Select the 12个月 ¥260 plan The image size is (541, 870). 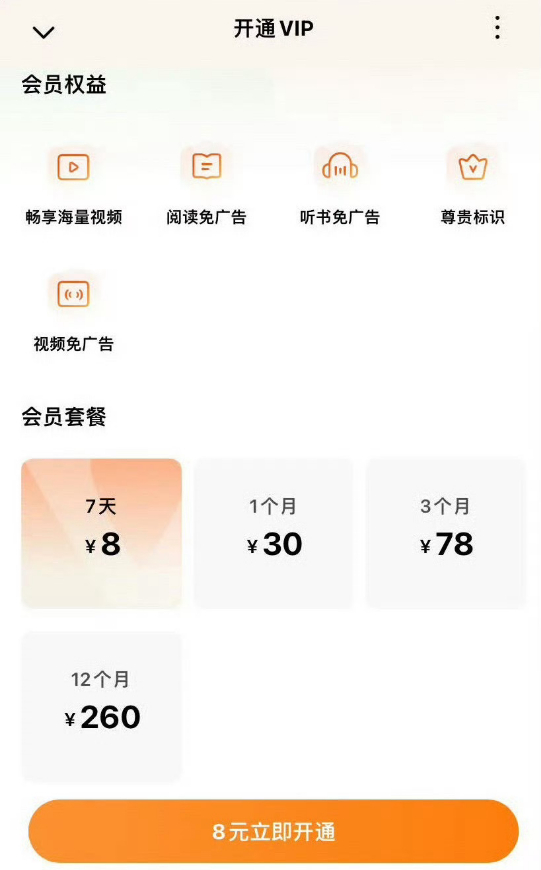coord(102,706)
